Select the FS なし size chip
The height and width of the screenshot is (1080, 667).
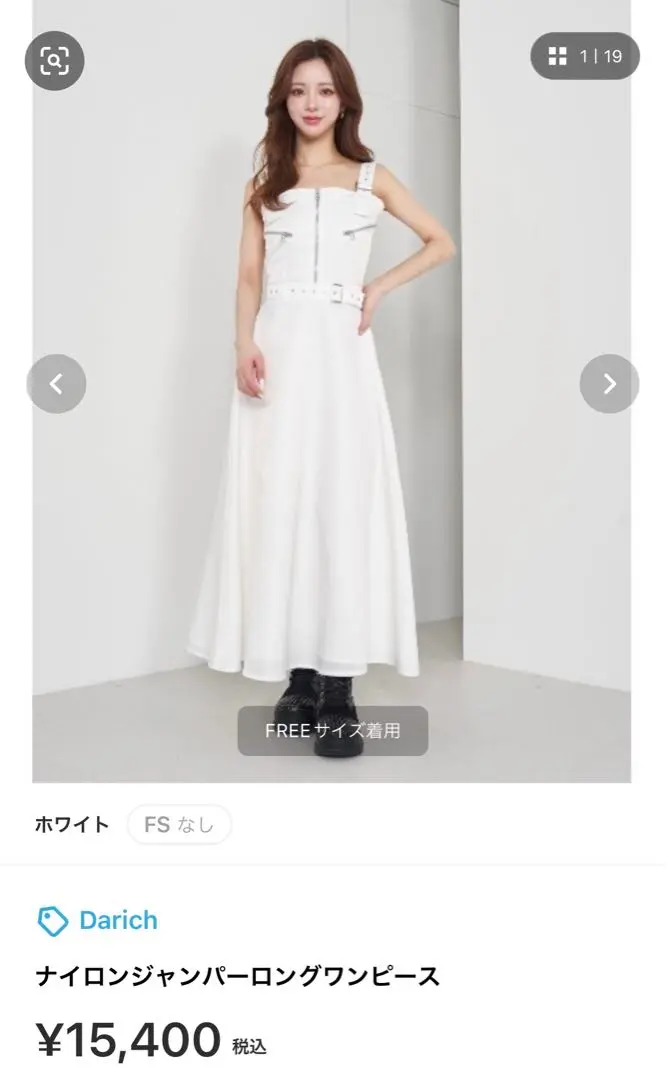[x=179, y=824]
